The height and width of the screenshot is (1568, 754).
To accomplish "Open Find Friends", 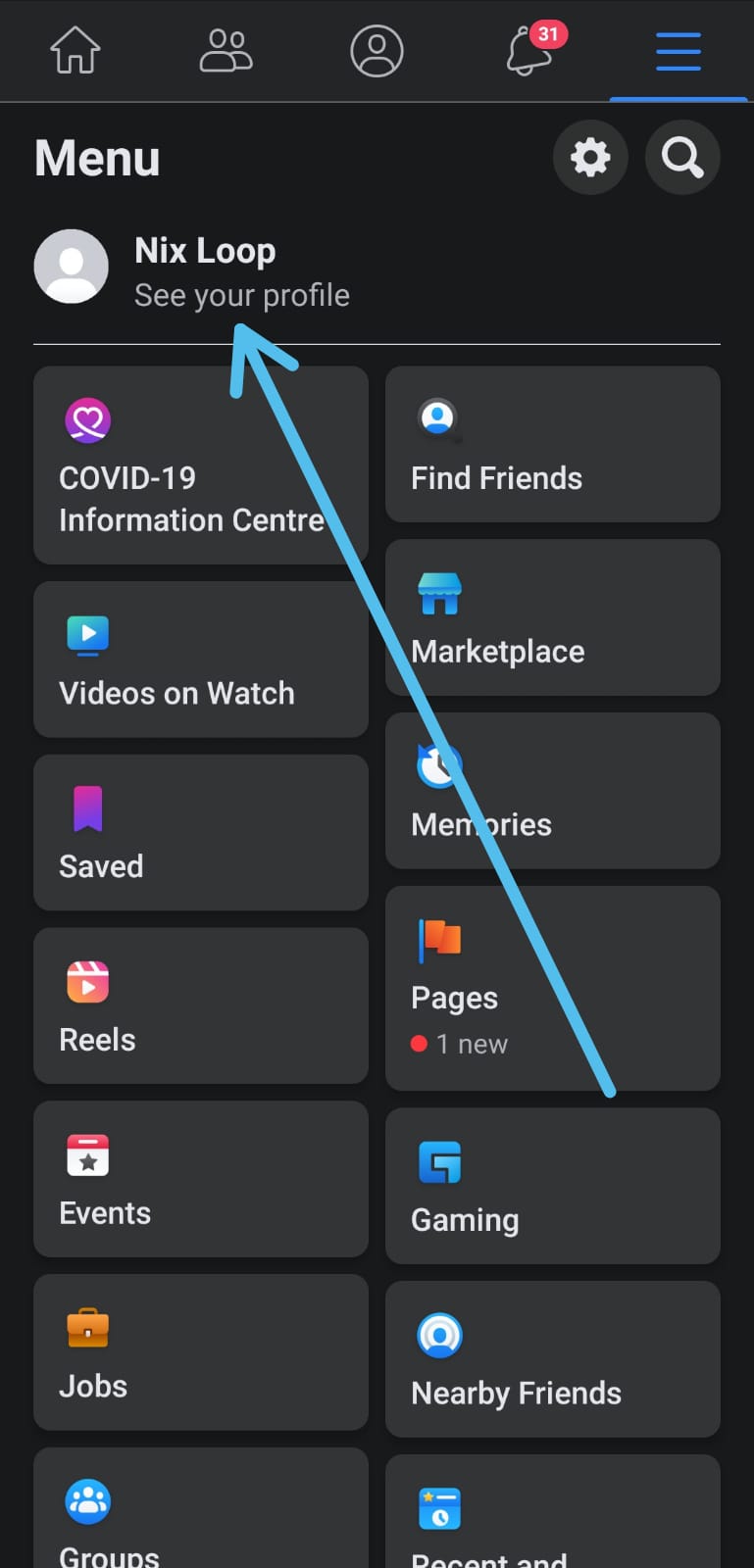I will click(x=553, y=444).
